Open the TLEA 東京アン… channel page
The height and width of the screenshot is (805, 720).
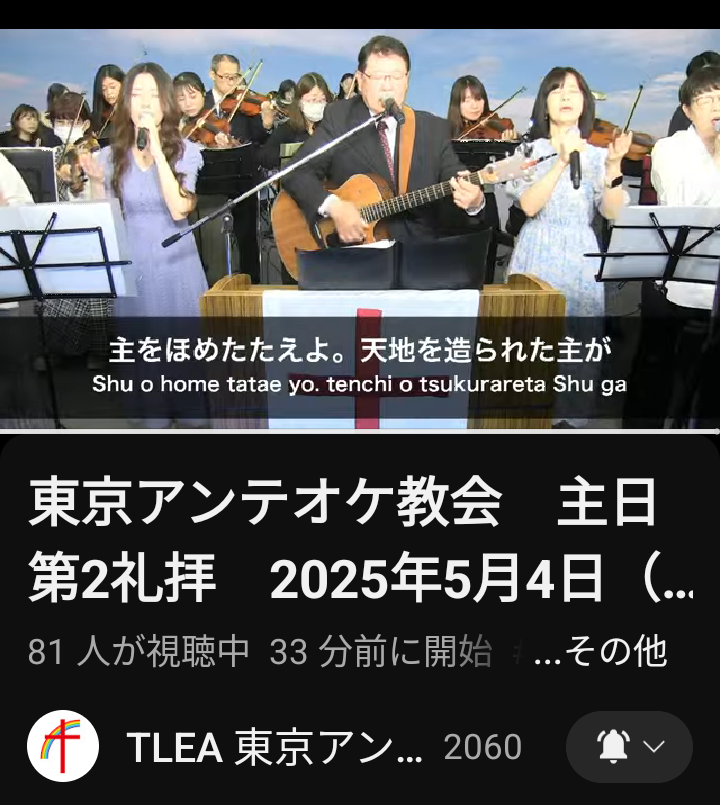pos(275,747)
